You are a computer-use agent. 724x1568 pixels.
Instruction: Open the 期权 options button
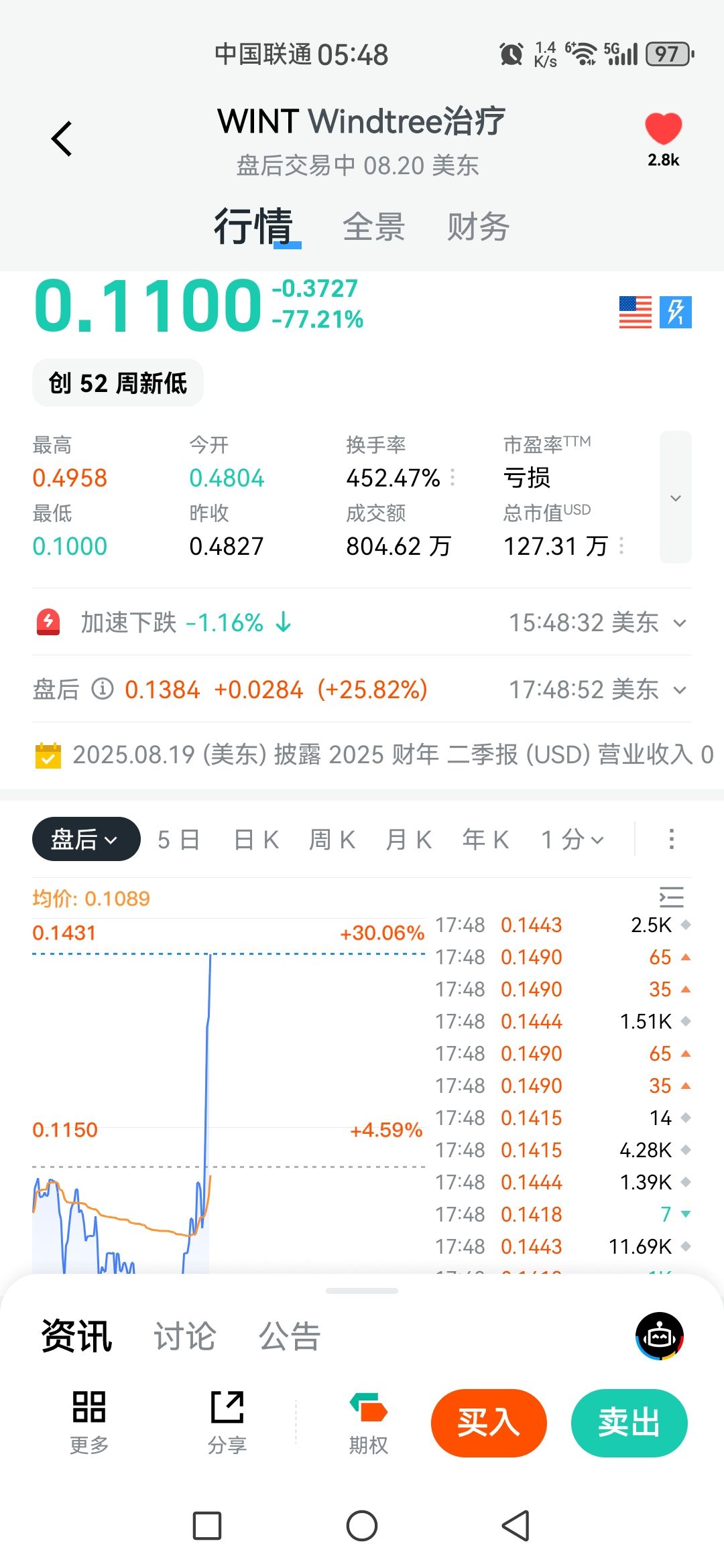tap(368, 1423)
